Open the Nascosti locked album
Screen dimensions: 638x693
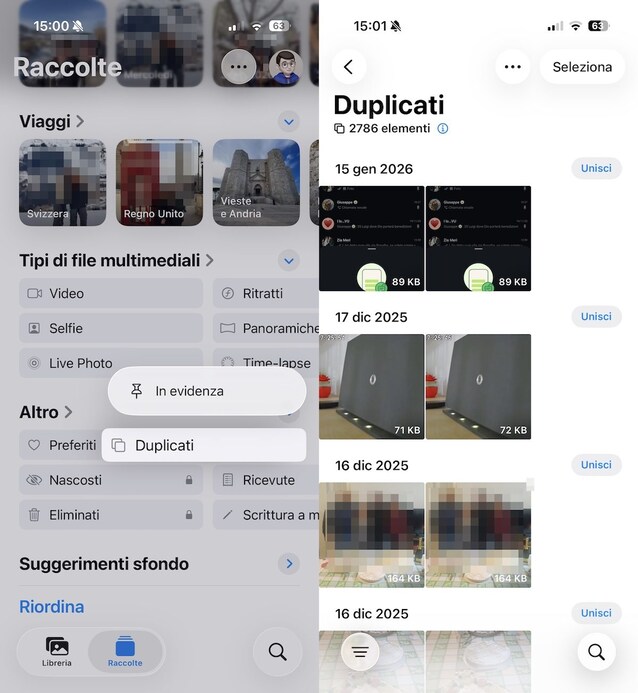pos(110,480)
